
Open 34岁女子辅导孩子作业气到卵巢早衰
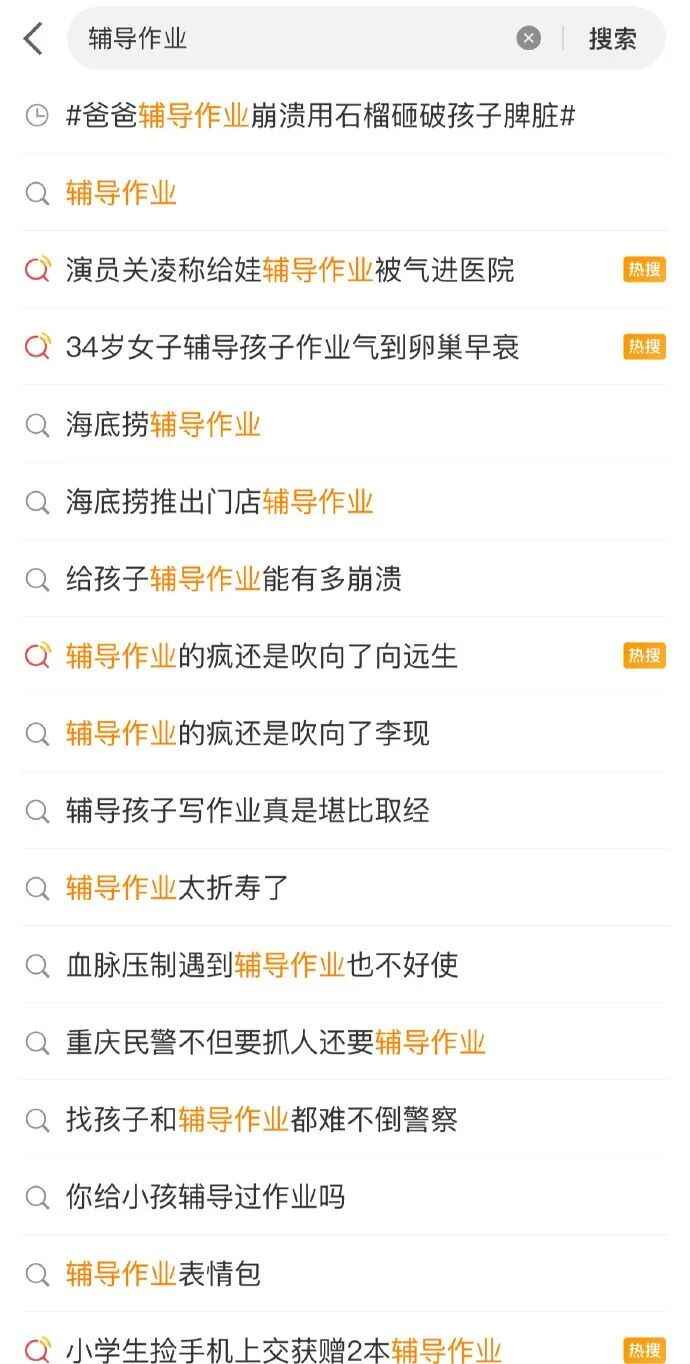(x=292, y=347)
